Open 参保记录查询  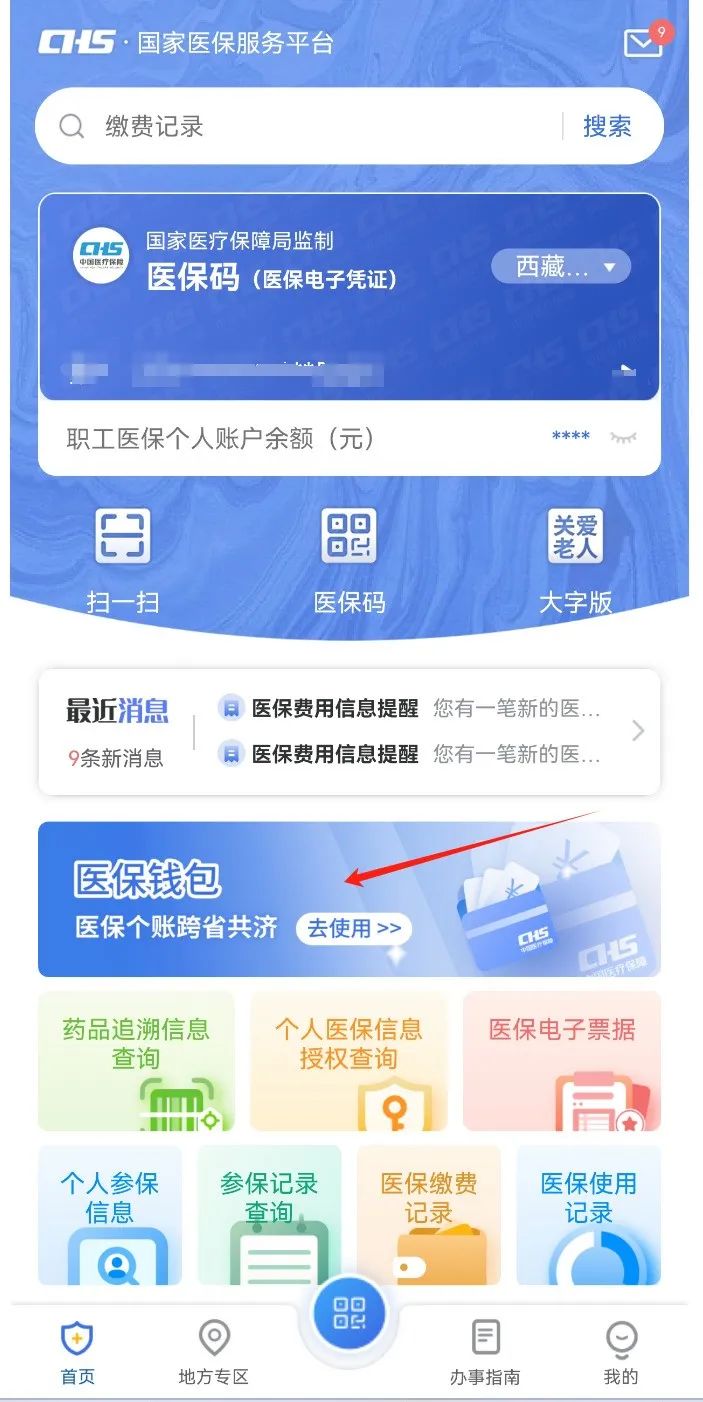269,1215
